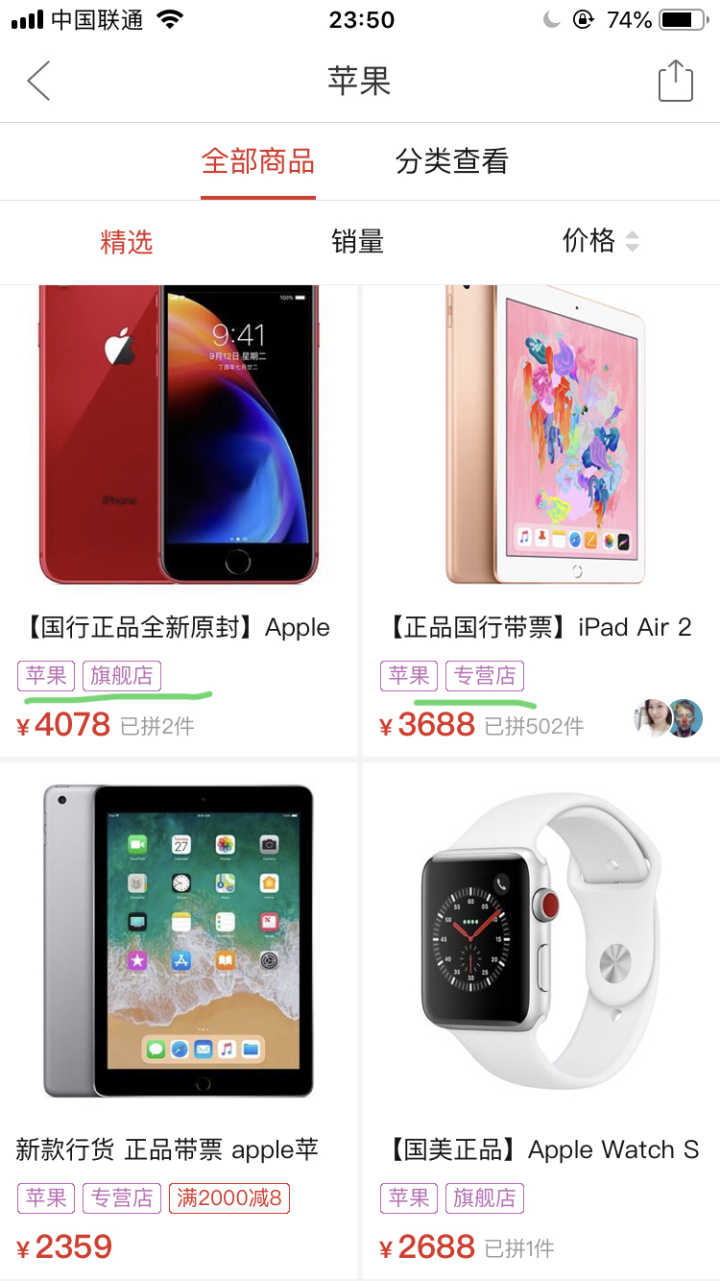Open the Apple Watch listing at ¥2688
Viewport: 720px width, 1281px height.
[540, 940]
